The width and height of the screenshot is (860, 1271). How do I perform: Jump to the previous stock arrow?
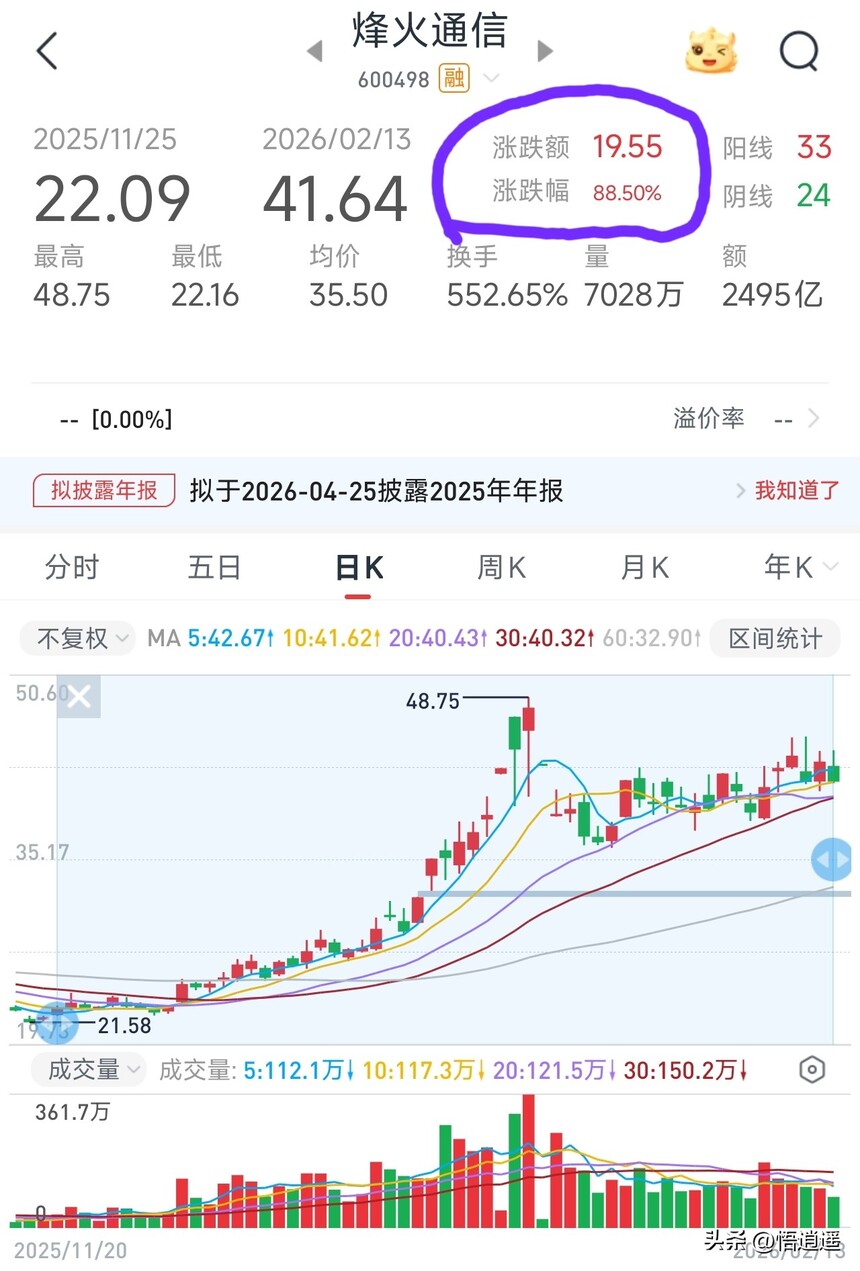[314, 51]
